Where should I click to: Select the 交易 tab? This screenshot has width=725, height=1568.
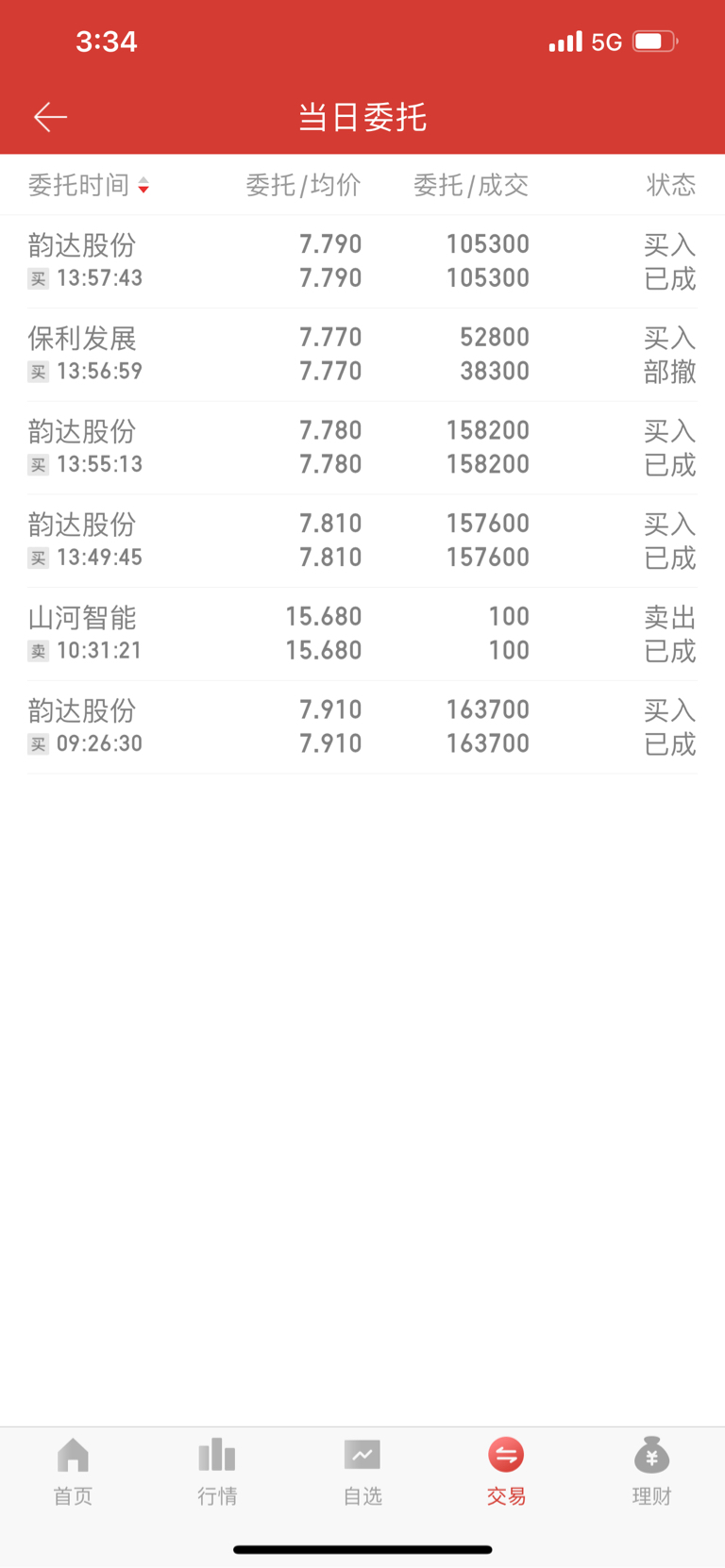click(x=507, y=1472)
